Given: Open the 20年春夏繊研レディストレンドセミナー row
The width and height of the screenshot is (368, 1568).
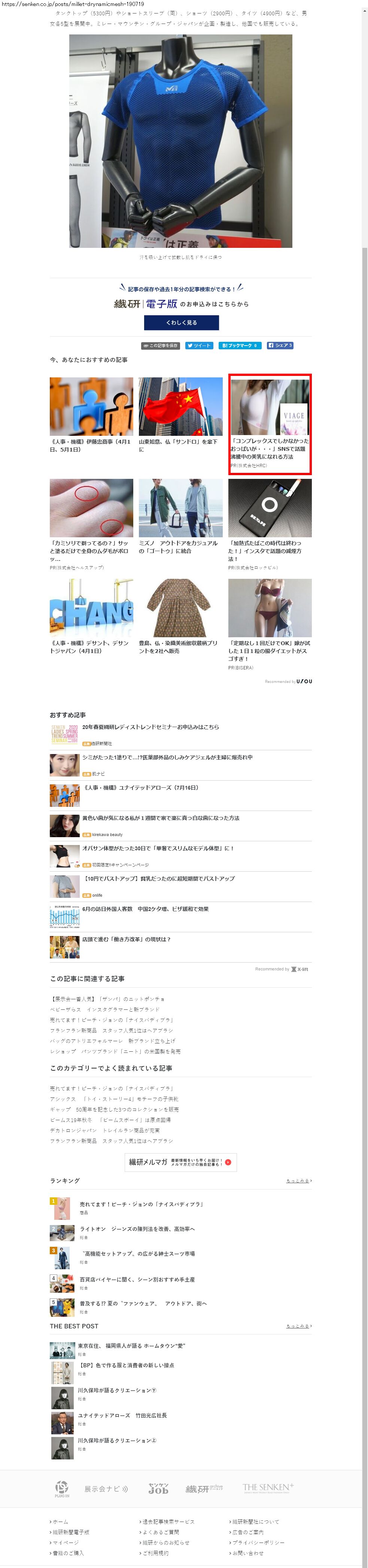Looking at the screenshot, I should pyautogui.click(x=150, y=727).
